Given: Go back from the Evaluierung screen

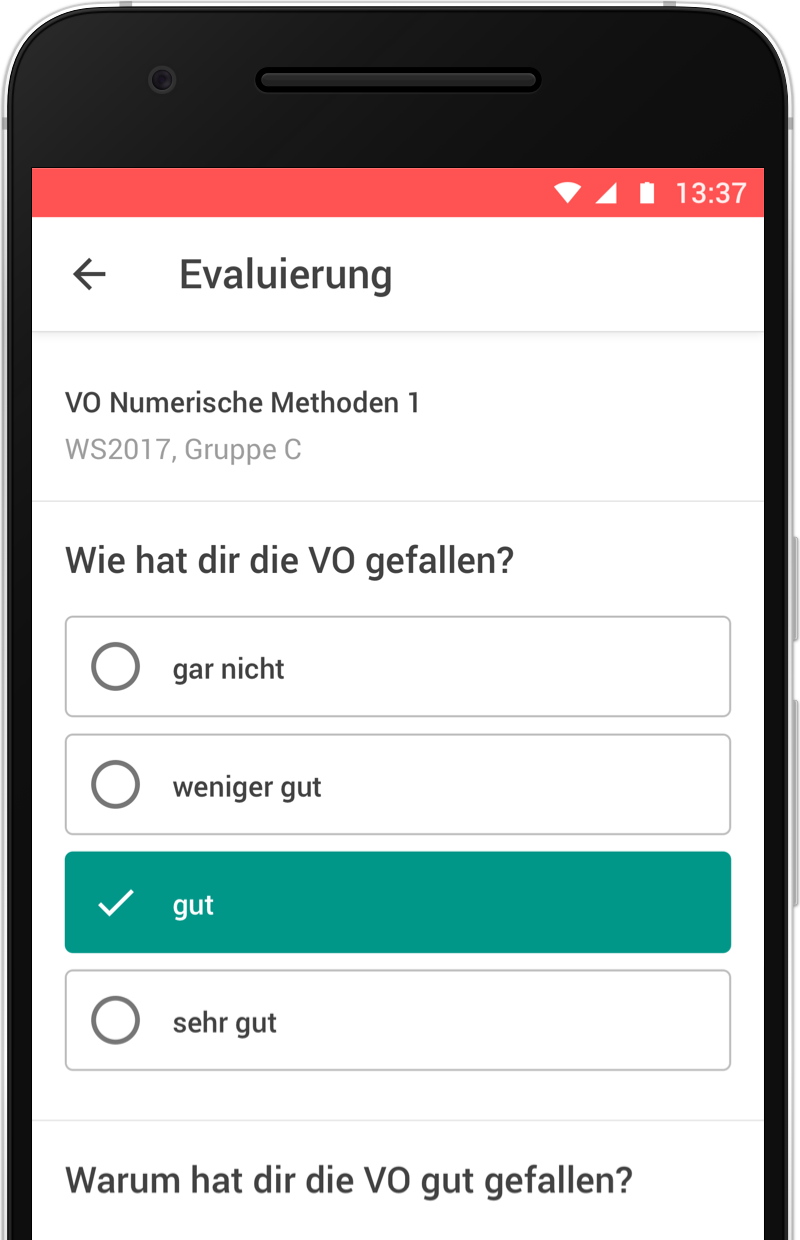Looking at the screenshot, I should click(x=89, y=274).
